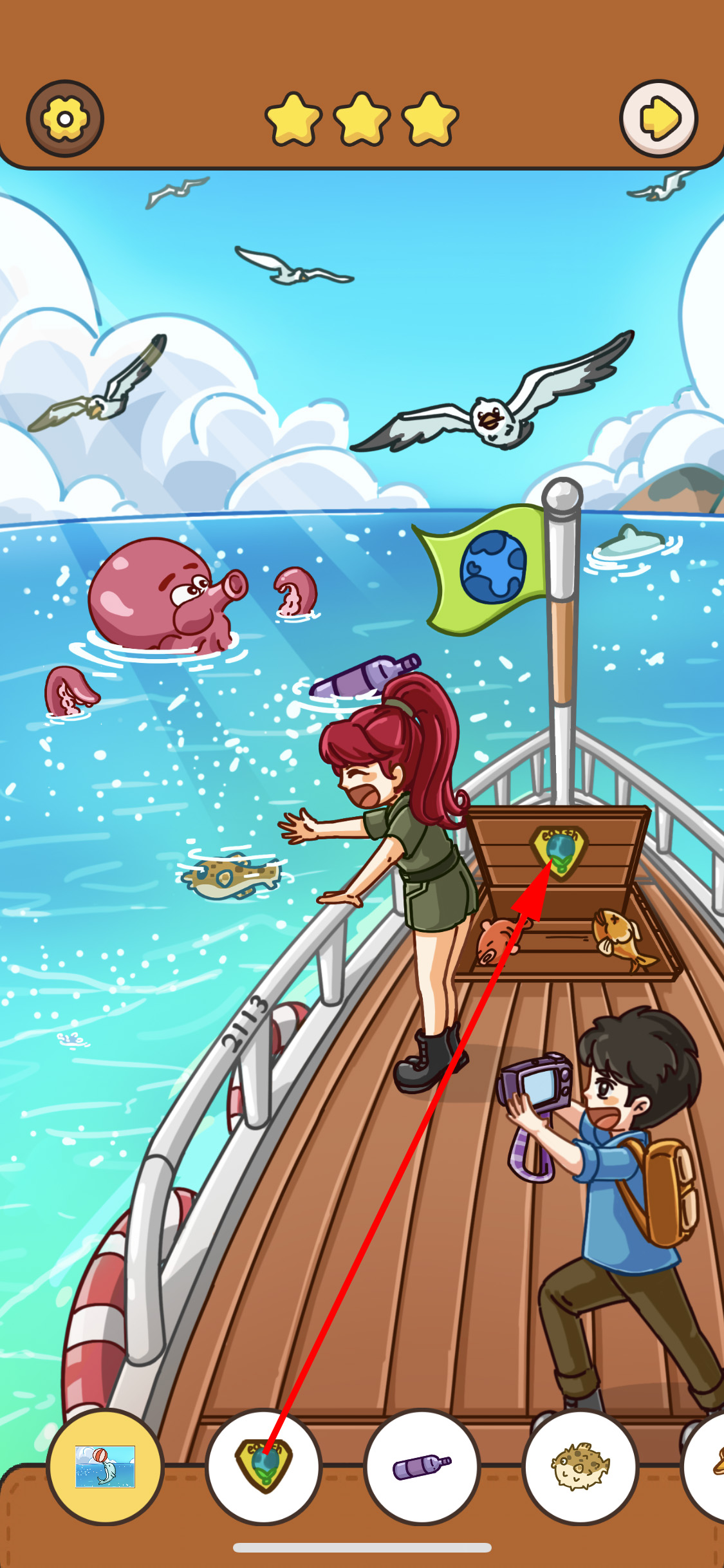Viewport: 724px width, 1568px height.
Task: Open the settings gear
Action: [x=65, y=119]
